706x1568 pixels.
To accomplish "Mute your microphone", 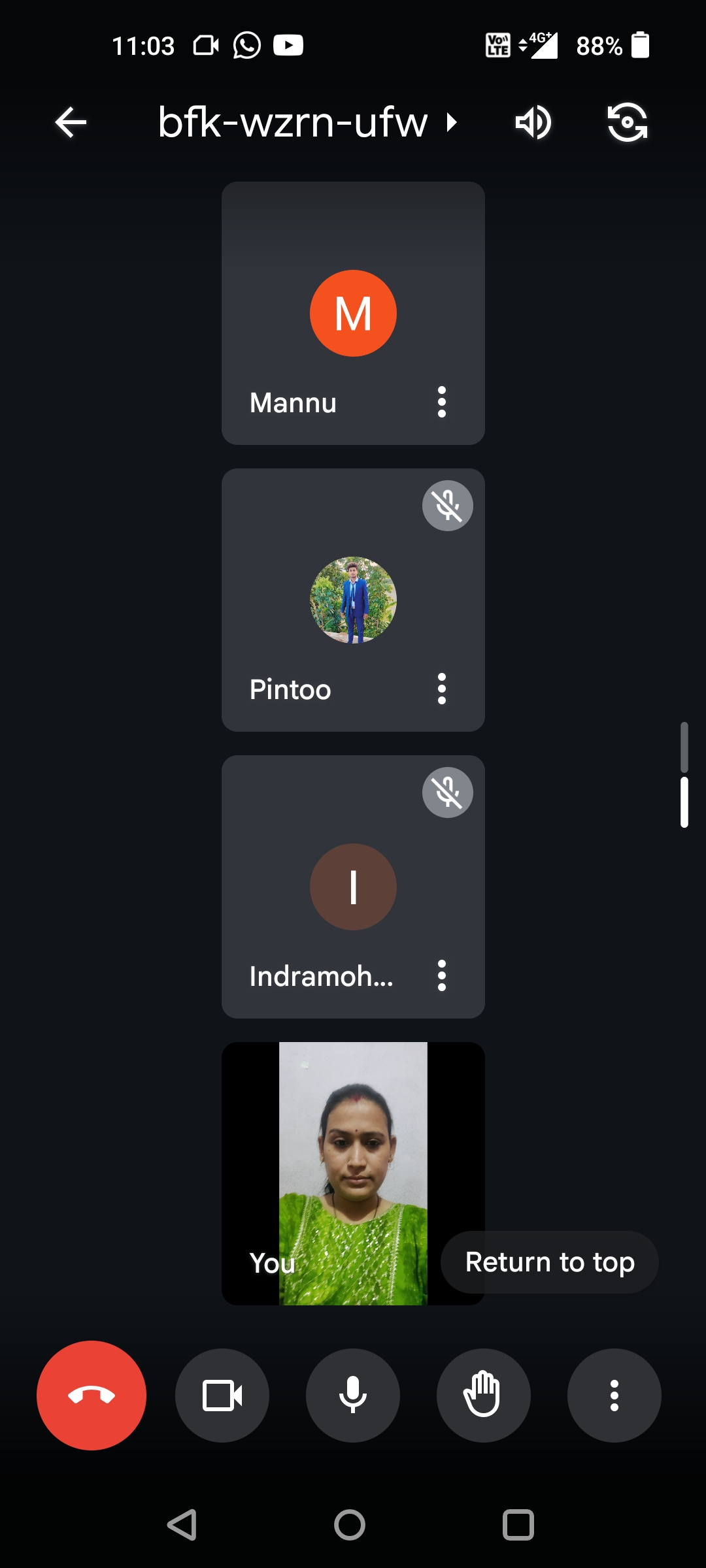I will click(x=353, y=1396).
